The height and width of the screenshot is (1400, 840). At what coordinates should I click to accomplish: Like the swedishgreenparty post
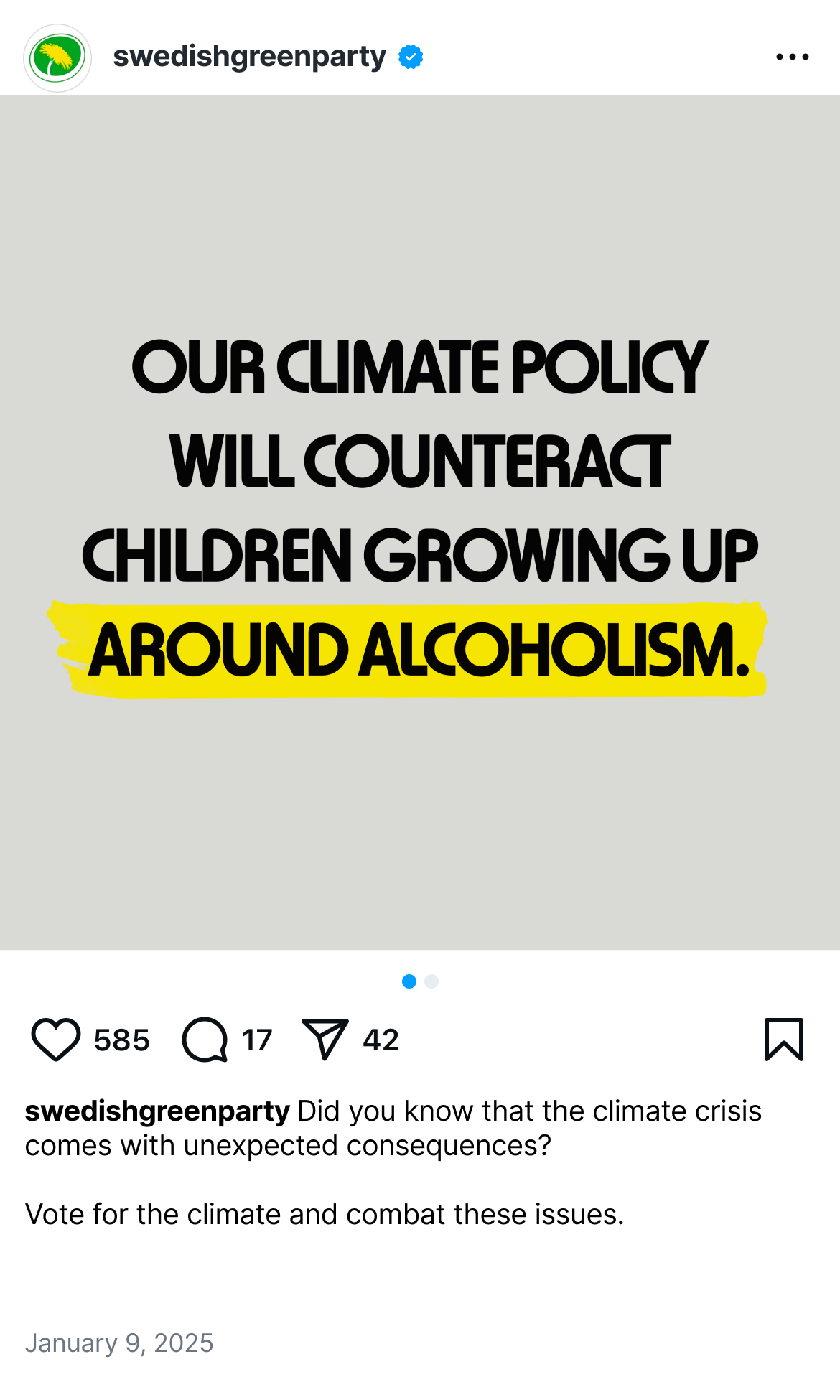click(56, 1039)
